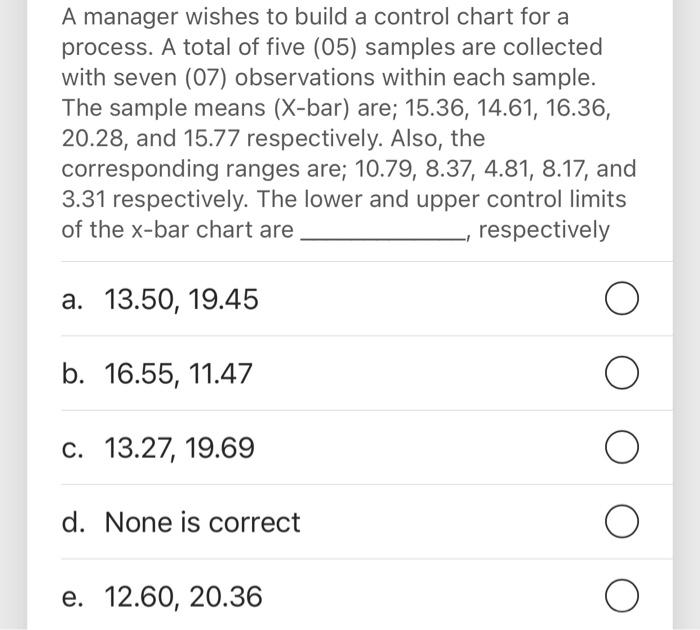This screenshot has height=630, width=700.
Task: Select answer a. 13.50, 19.45
Action: (x=622, y=299)
